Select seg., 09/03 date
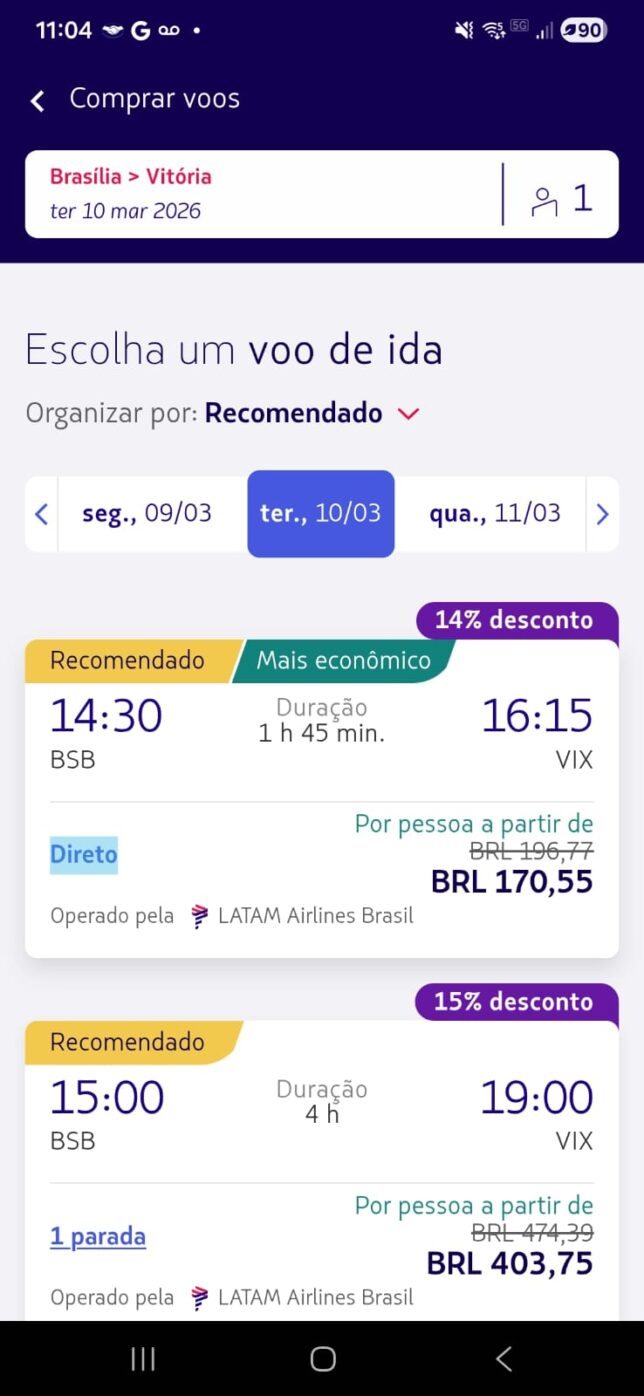644x1396 pixels. click(147, 514)
